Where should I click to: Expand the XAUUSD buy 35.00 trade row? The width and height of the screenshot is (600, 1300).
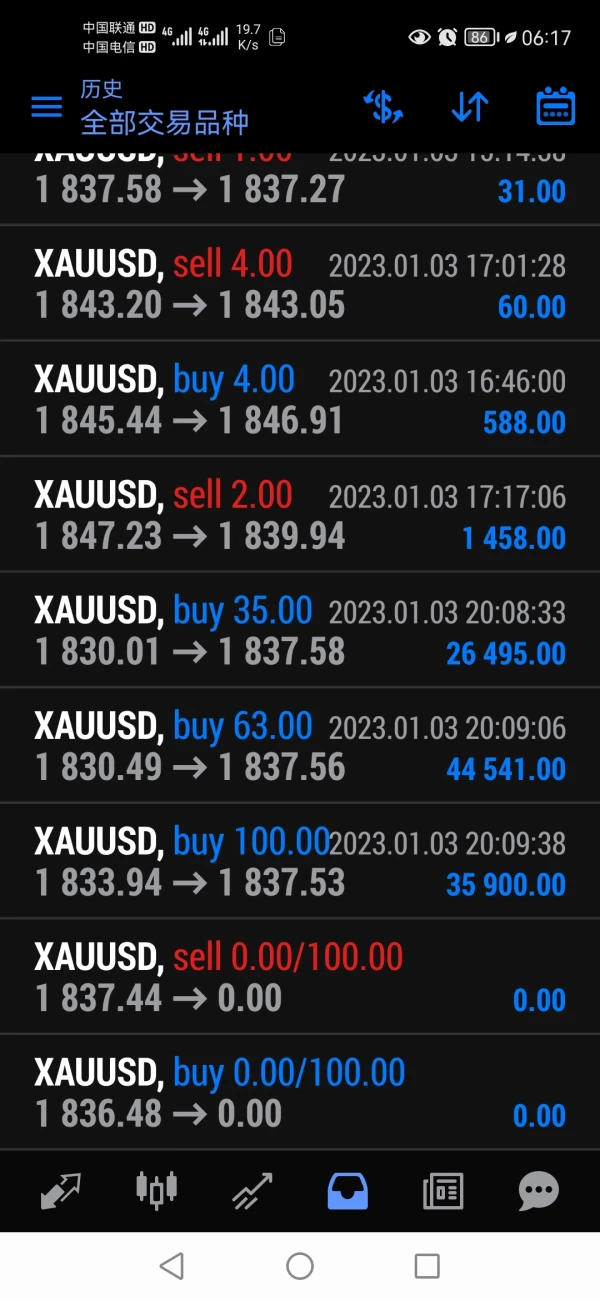[x=300, y=631]
